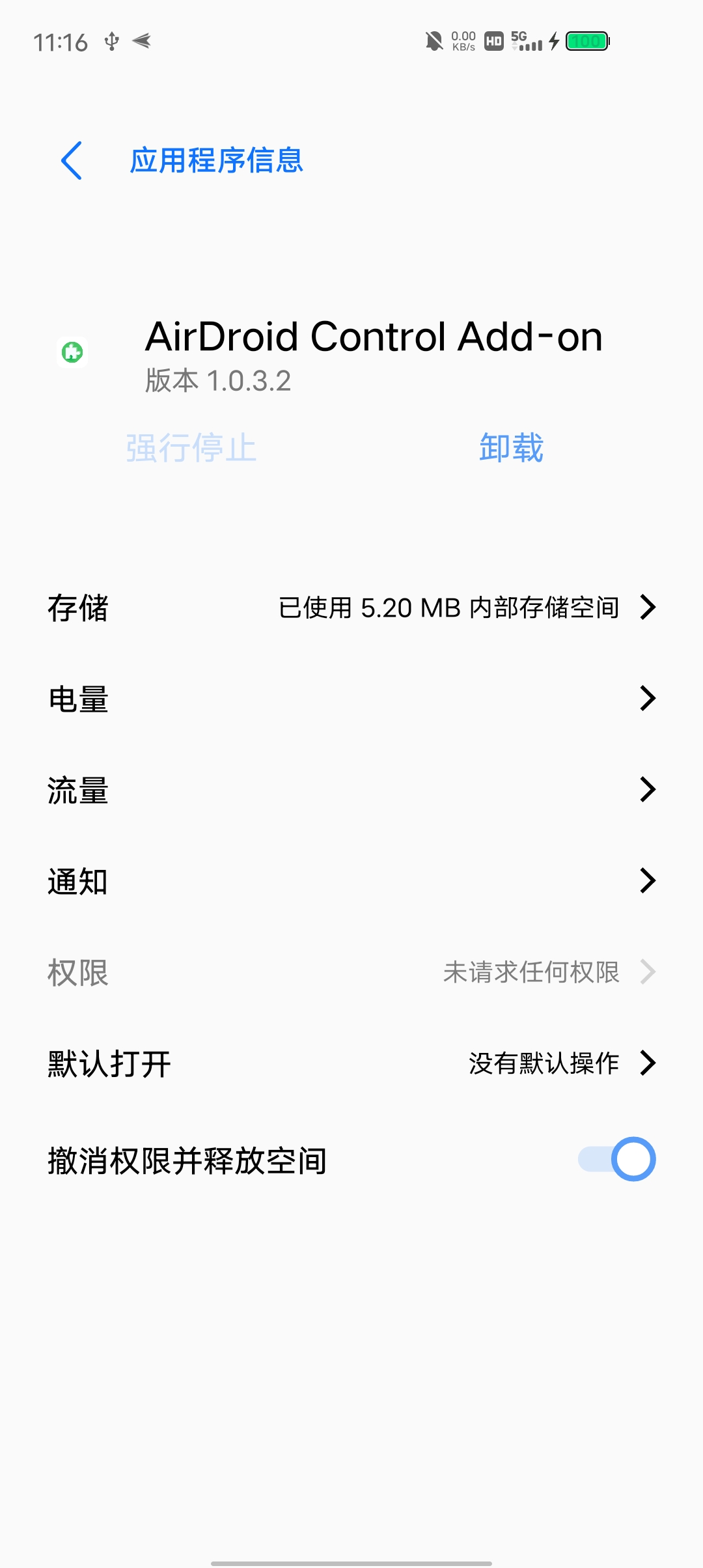This screenshot has height=1568, width=703.
Task: Expand the 通知 notifications settings row
Action: tap(351, 882)
